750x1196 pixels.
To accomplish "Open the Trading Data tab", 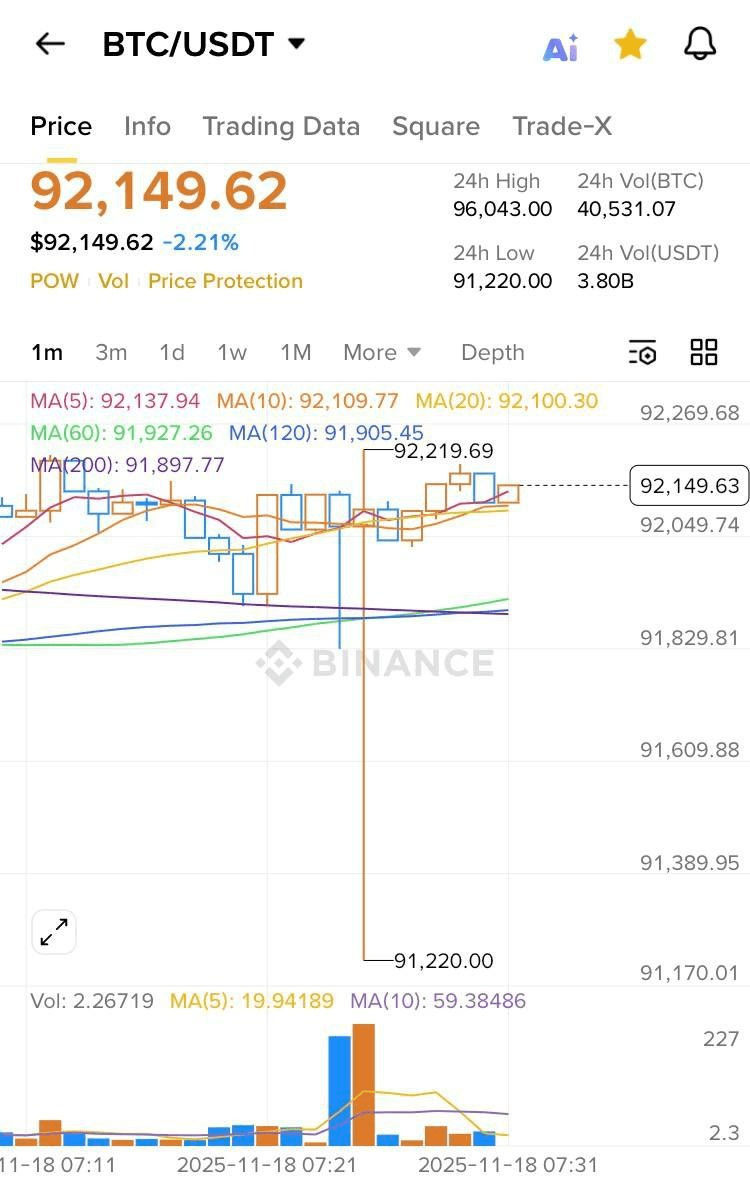I will pyautogui.click(x=281, y=126).
